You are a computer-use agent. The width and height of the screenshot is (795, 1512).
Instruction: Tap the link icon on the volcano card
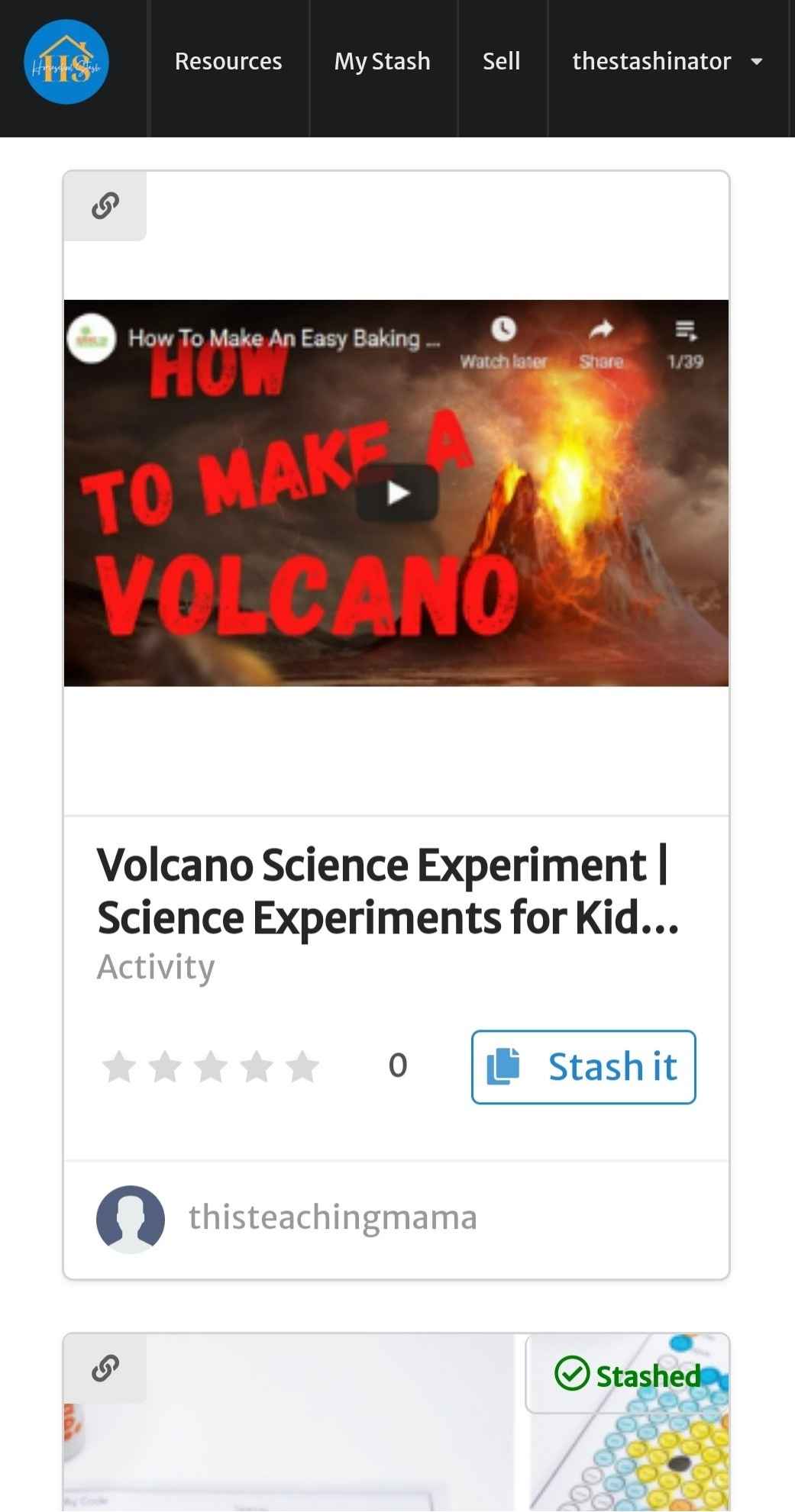pyautogui.click(x=105, y=206)
